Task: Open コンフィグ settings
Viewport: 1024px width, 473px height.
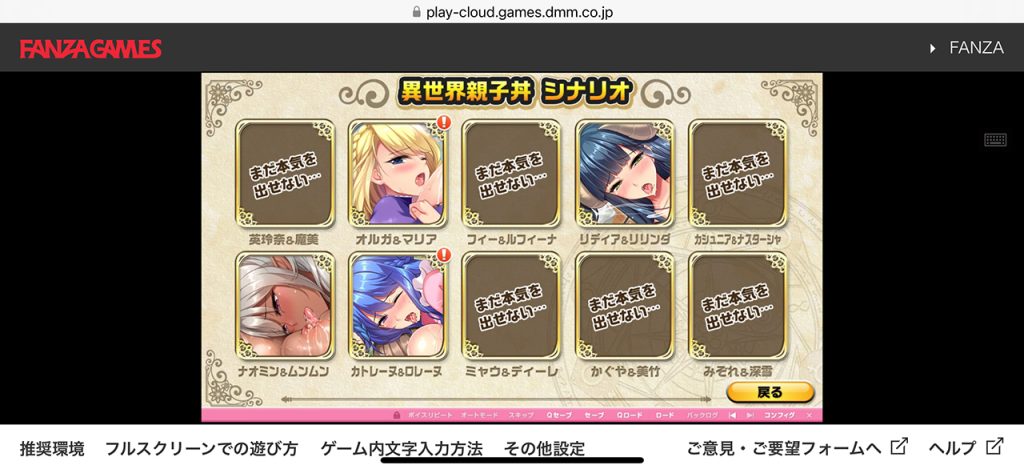Action: 779,414
